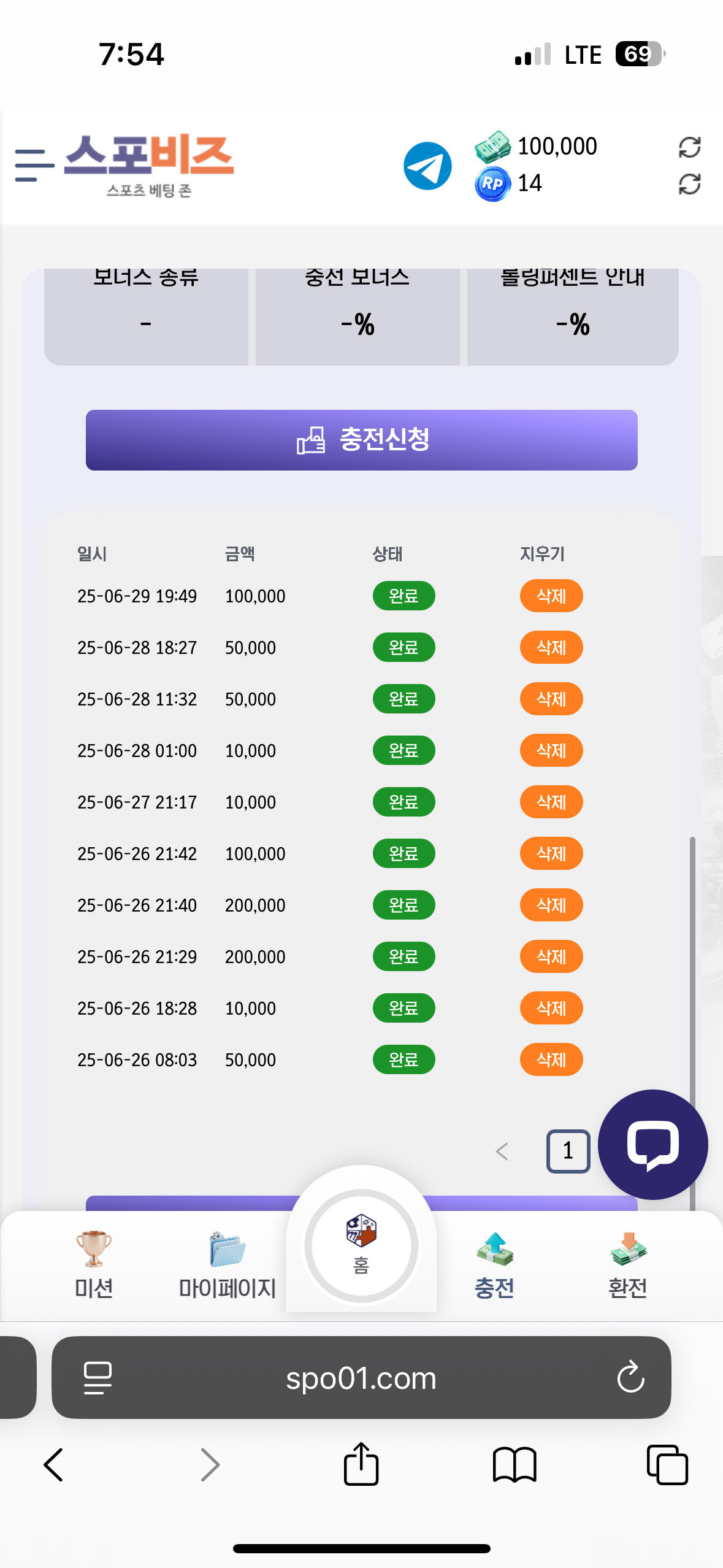Delete the 25-06-29 19:49 record
Screen dimensions: 723x1568
pyautogui.click(x=551, y=596)
